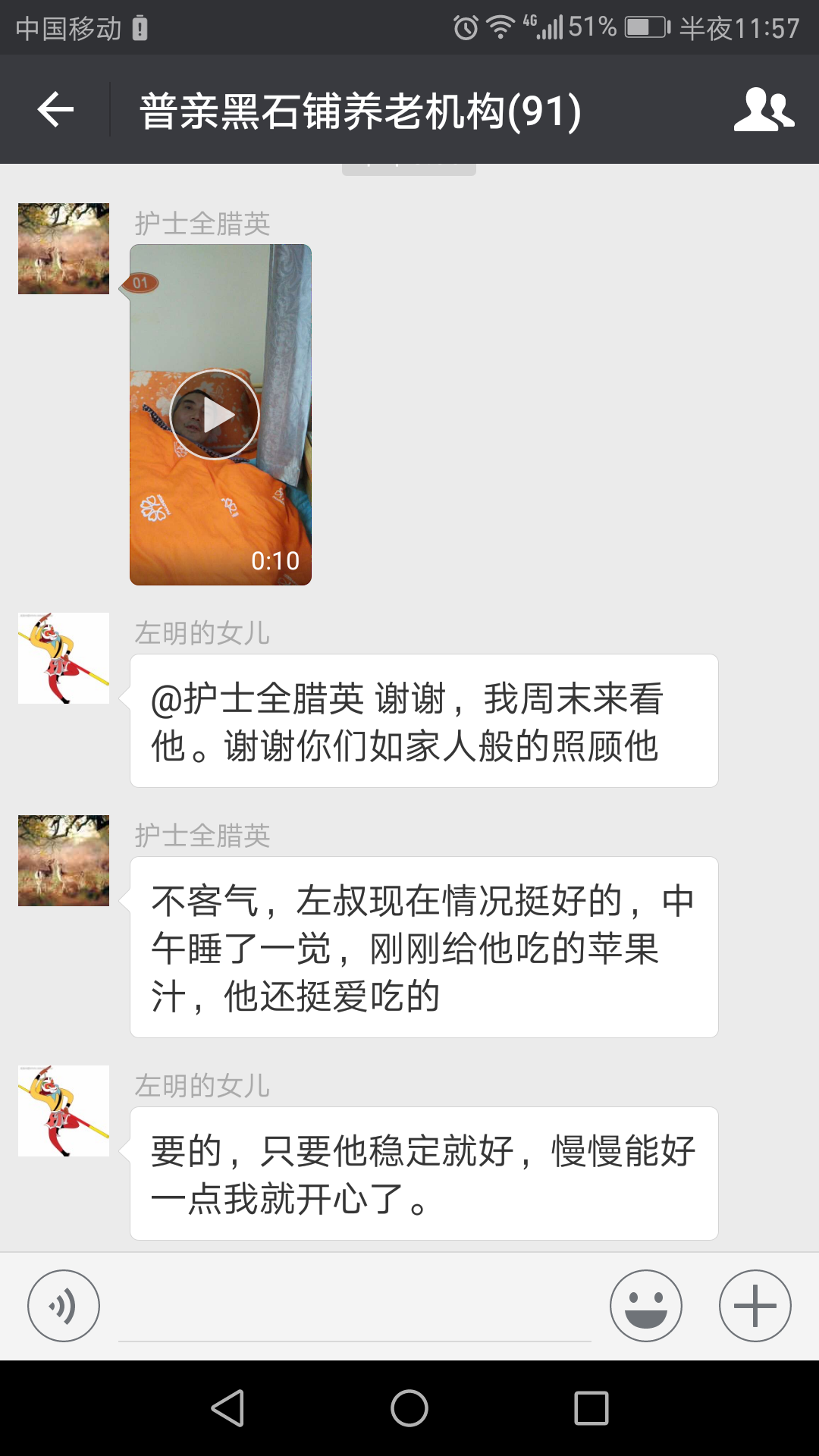The image size is (819, 1456).
Task: Open the plus attachment menu
Action: (x=755, y=1306)
